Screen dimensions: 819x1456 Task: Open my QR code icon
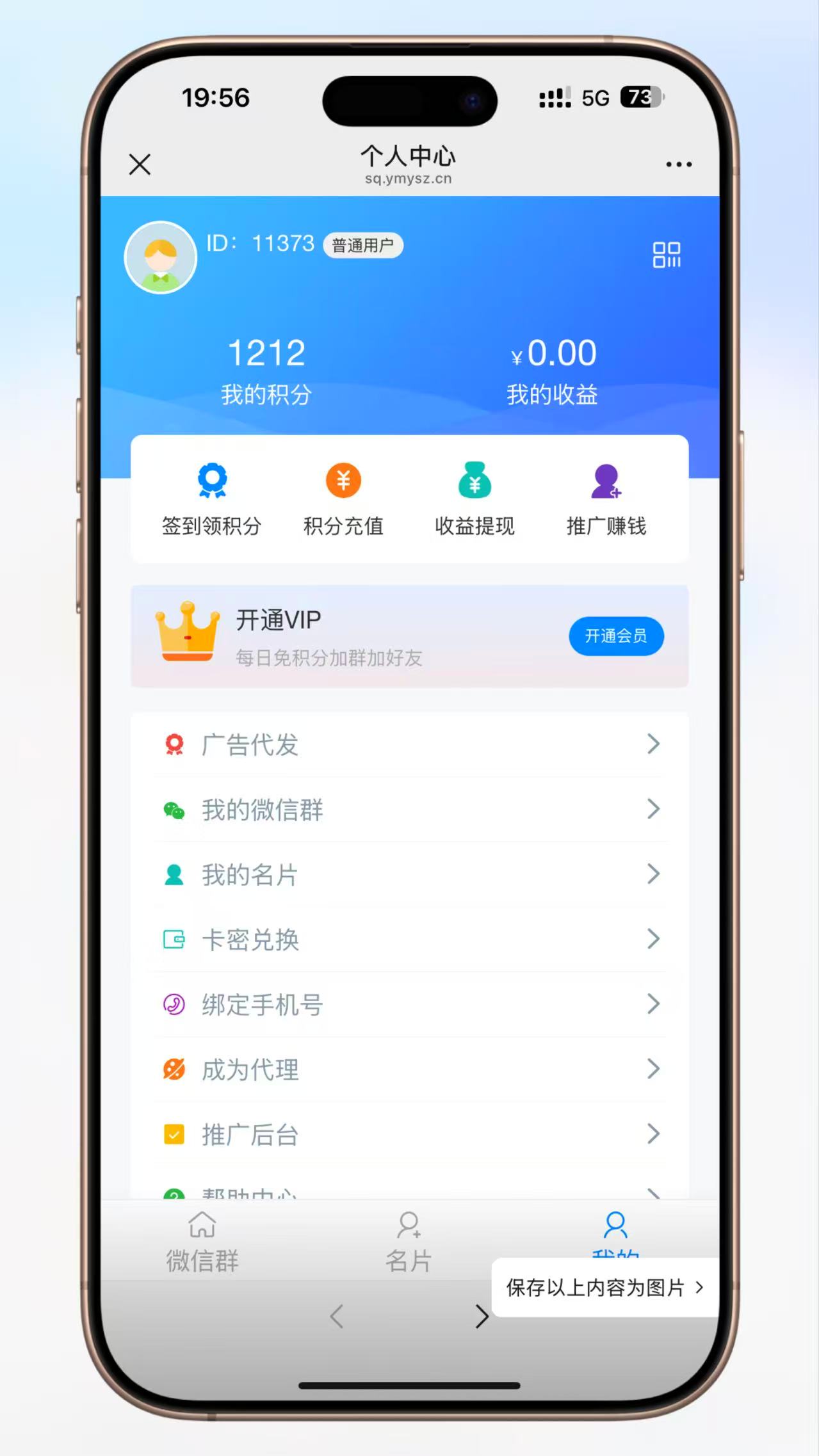coord(667,255)
